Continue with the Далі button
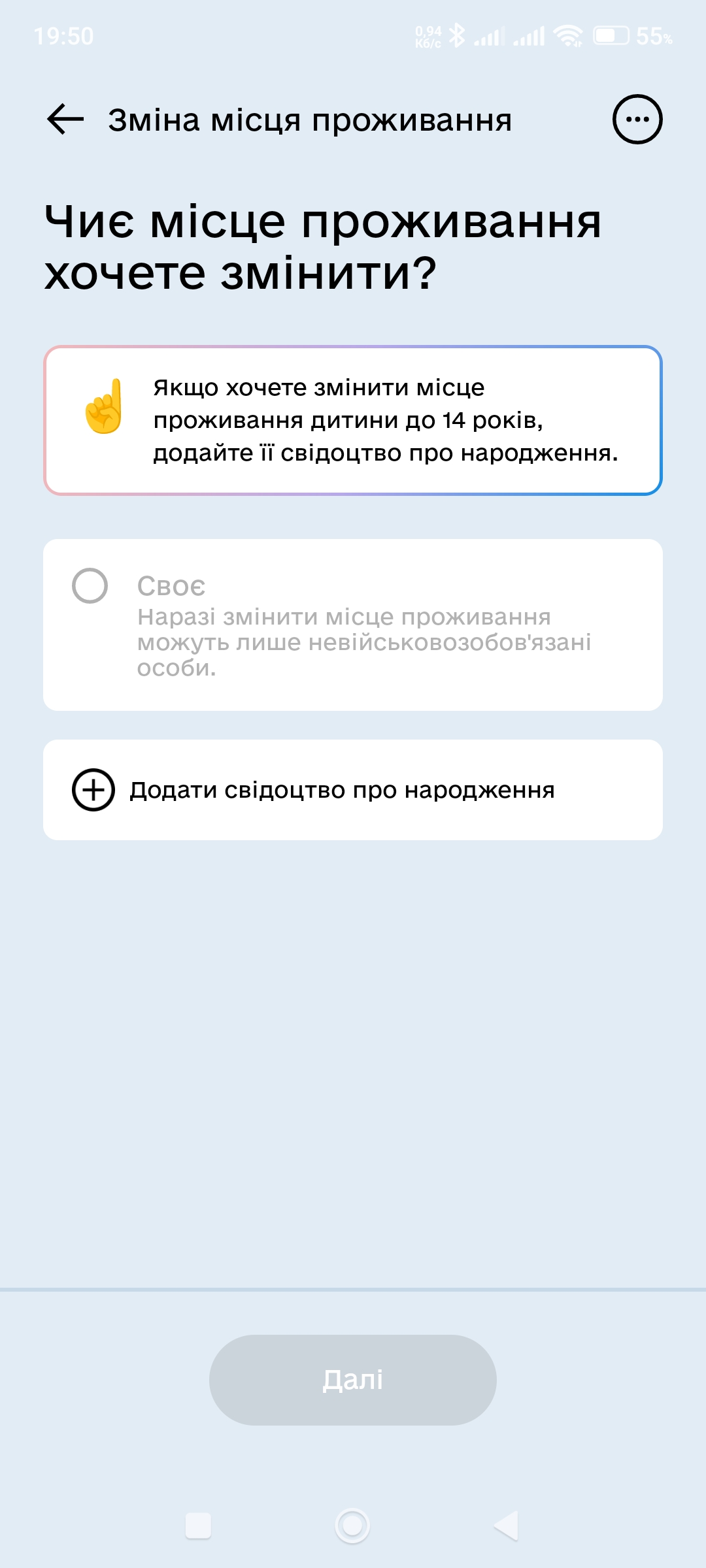The image size is (706, 1568). [x=353, y=1380]
